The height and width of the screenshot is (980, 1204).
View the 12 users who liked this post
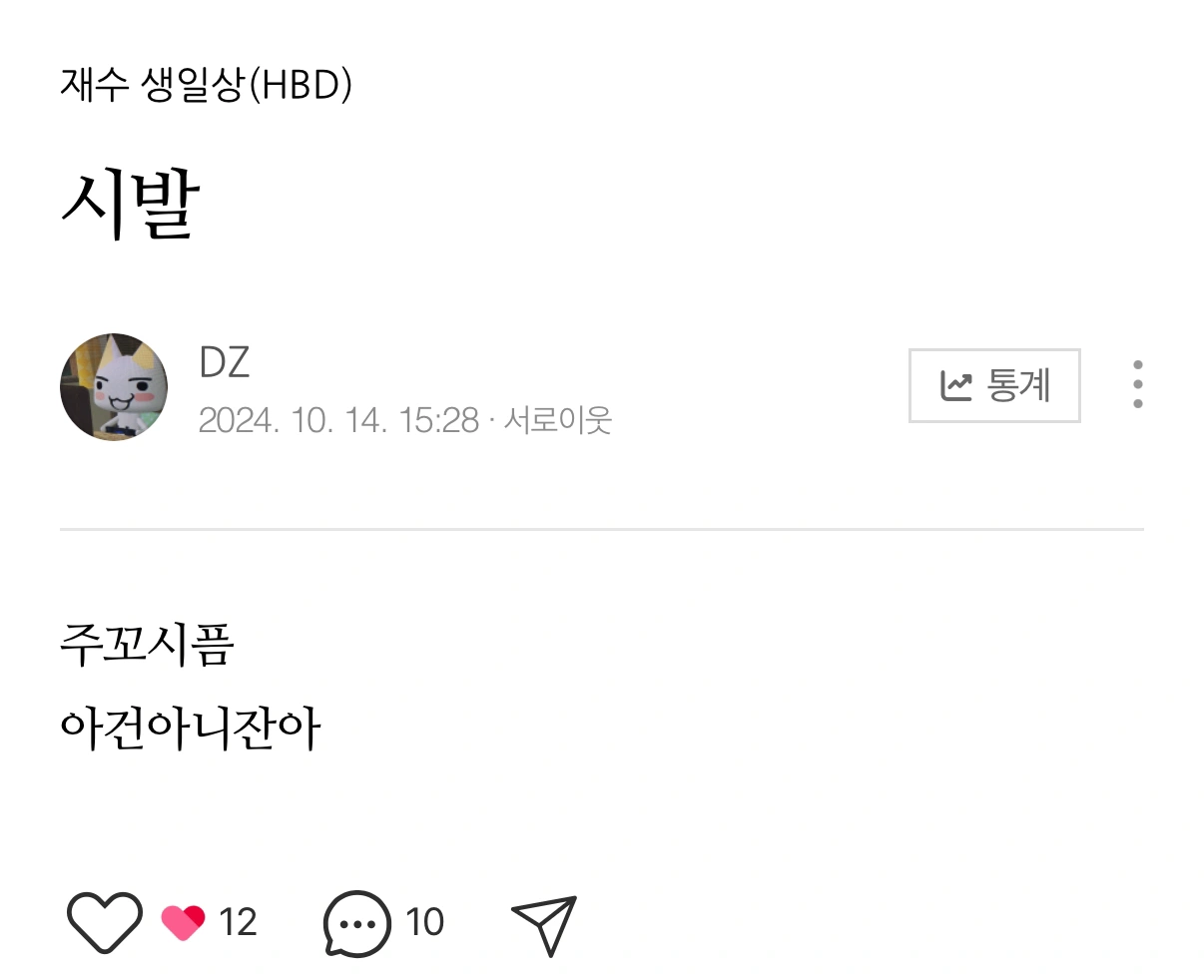coord(212,922)
